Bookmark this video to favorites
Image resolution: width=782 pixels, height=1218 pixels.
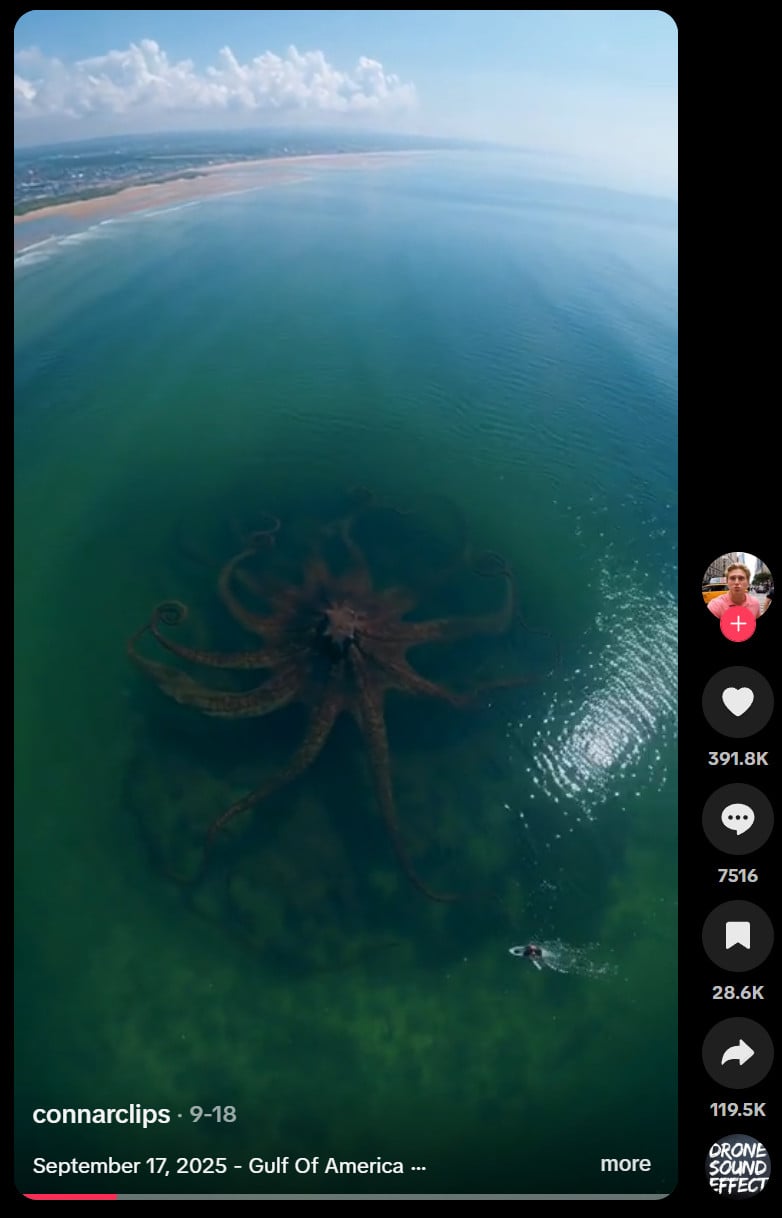pos(737,936)
